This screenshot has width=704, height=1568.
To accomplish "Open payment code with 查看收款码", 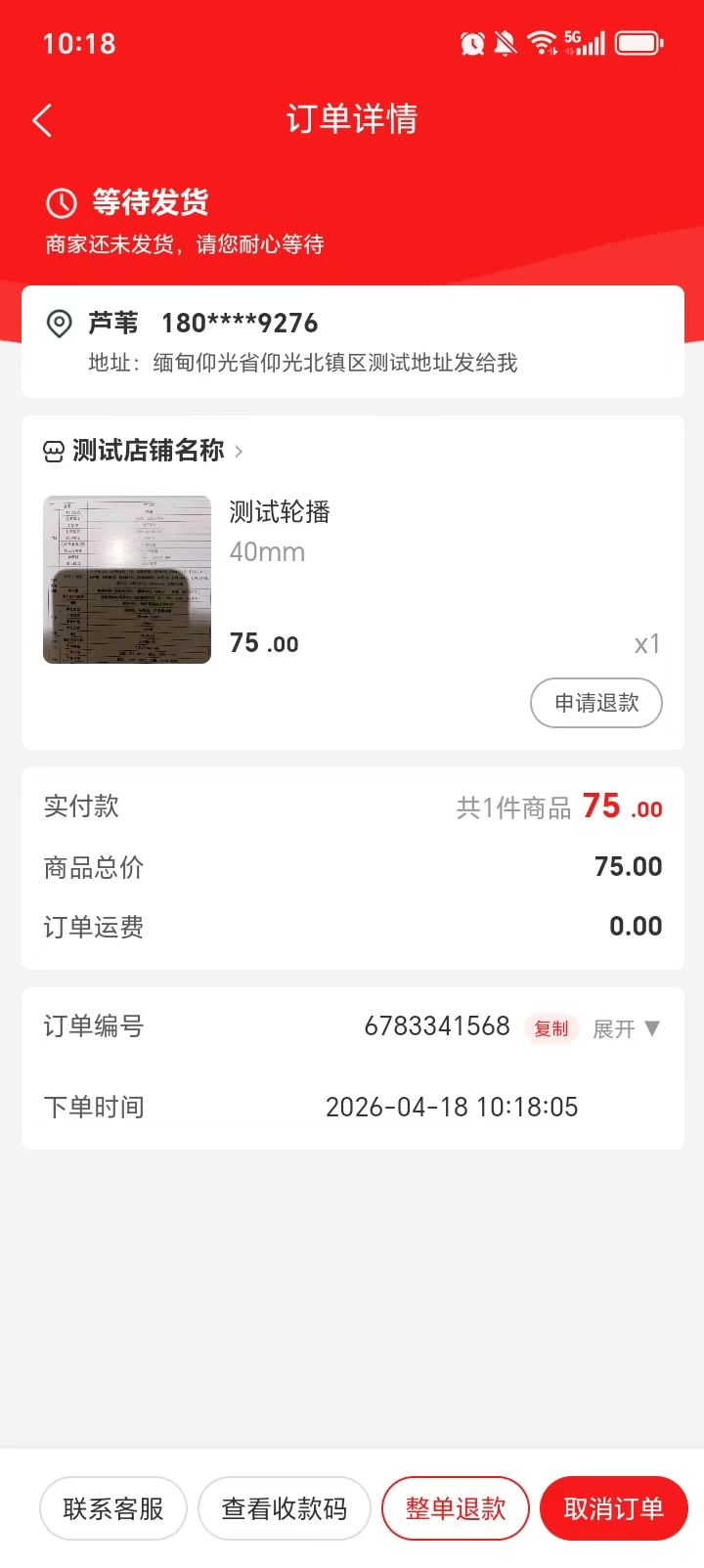I will [284, 1508].
